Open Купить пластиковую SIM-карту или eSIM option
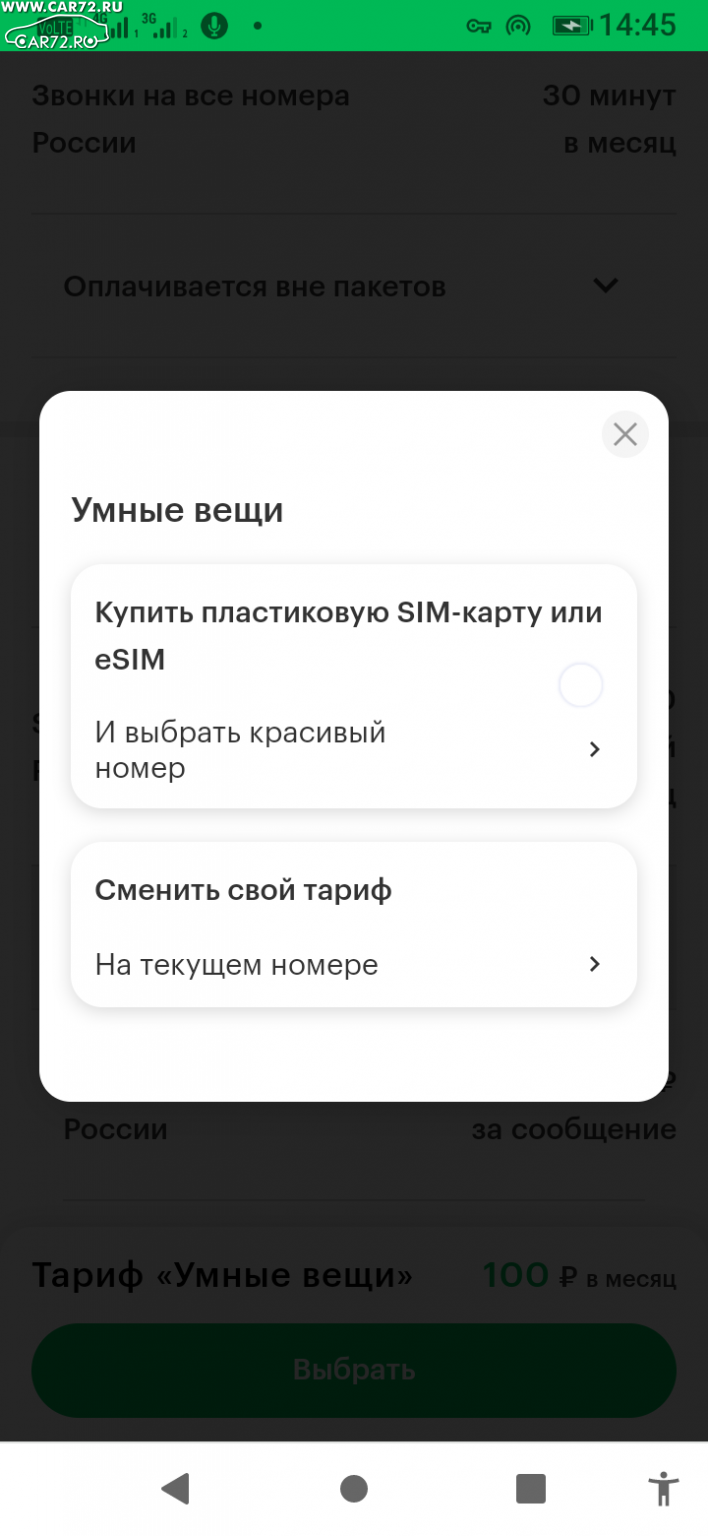708x1536 pixels. click(x=353, y=686)
